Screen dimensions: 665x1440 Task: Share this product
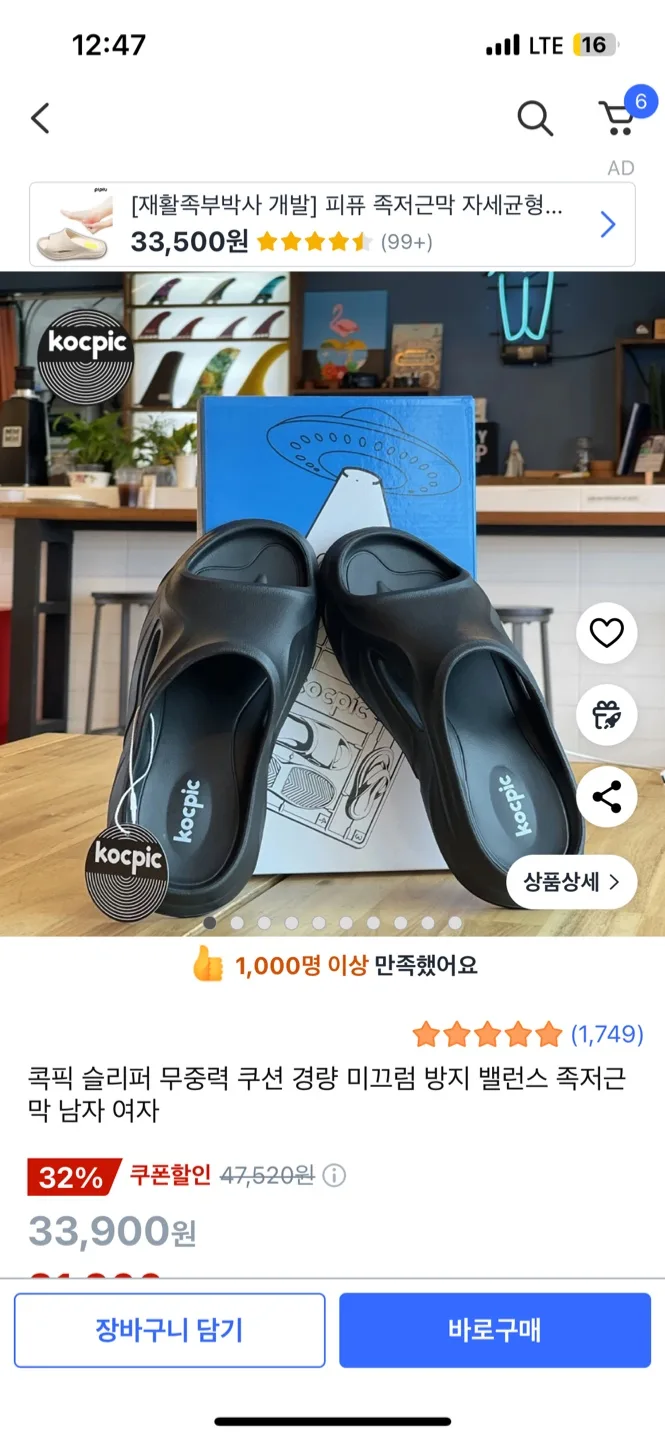(607, 797)
